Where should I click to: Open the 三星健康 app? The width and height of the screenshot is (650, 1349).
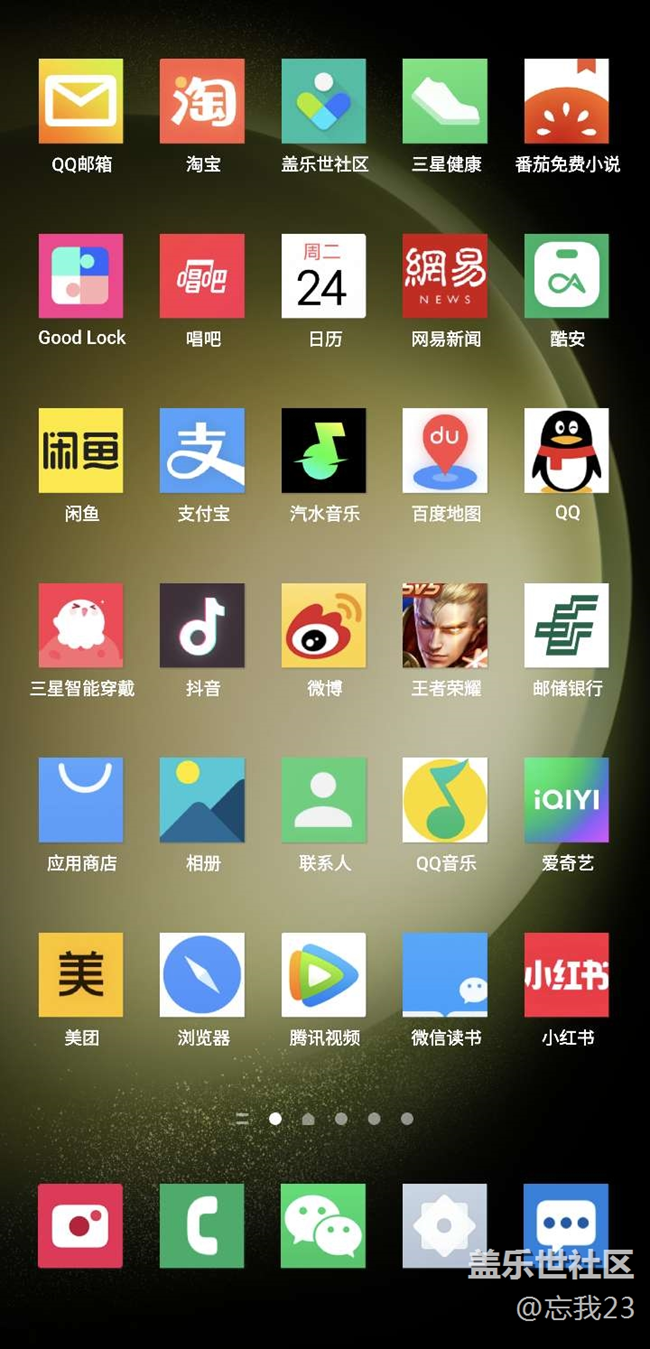coord(445,101)
